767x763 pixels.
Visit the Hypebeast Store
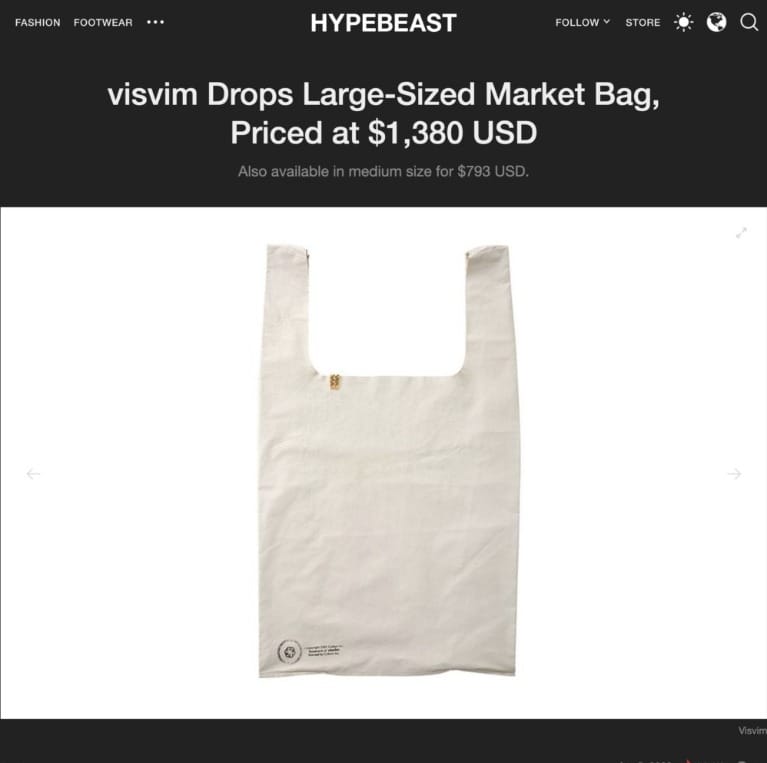[643, 22]
